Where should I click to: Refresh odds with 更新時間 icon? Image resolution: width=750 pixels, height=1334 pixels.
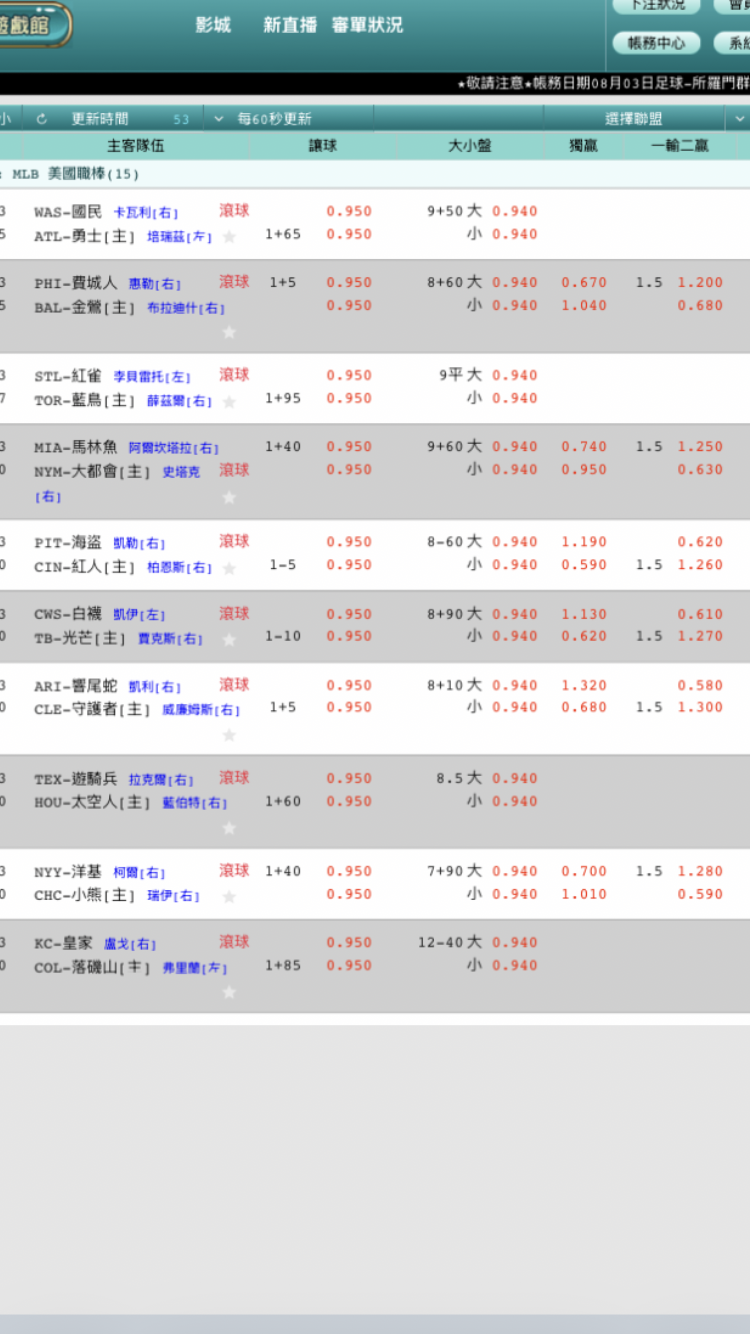coord(41,119)
